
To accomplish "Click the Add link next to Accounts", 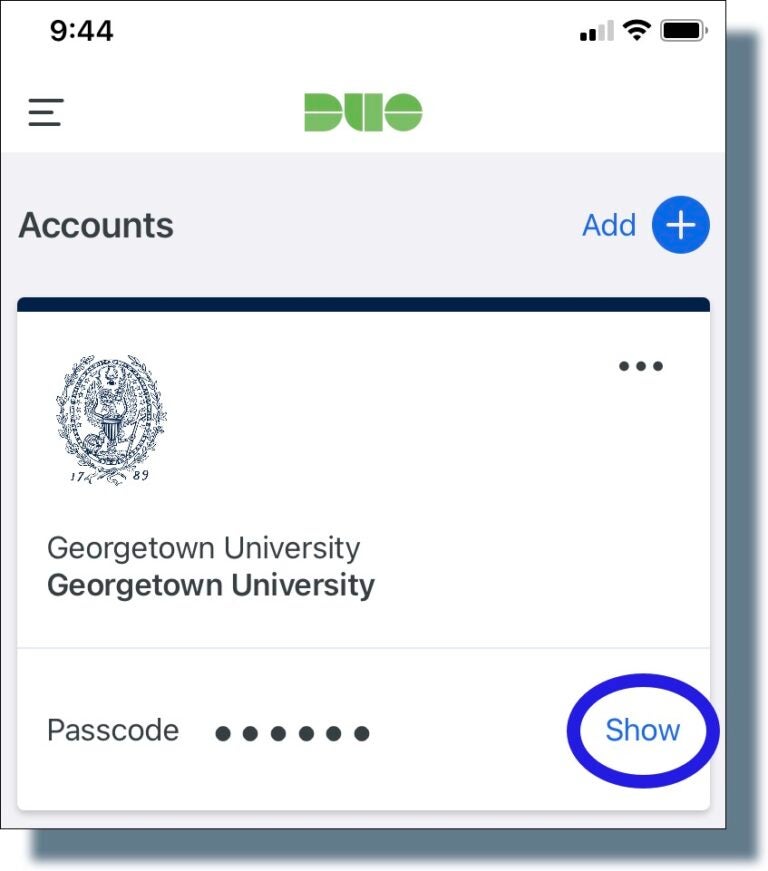I will click(609, 224).
